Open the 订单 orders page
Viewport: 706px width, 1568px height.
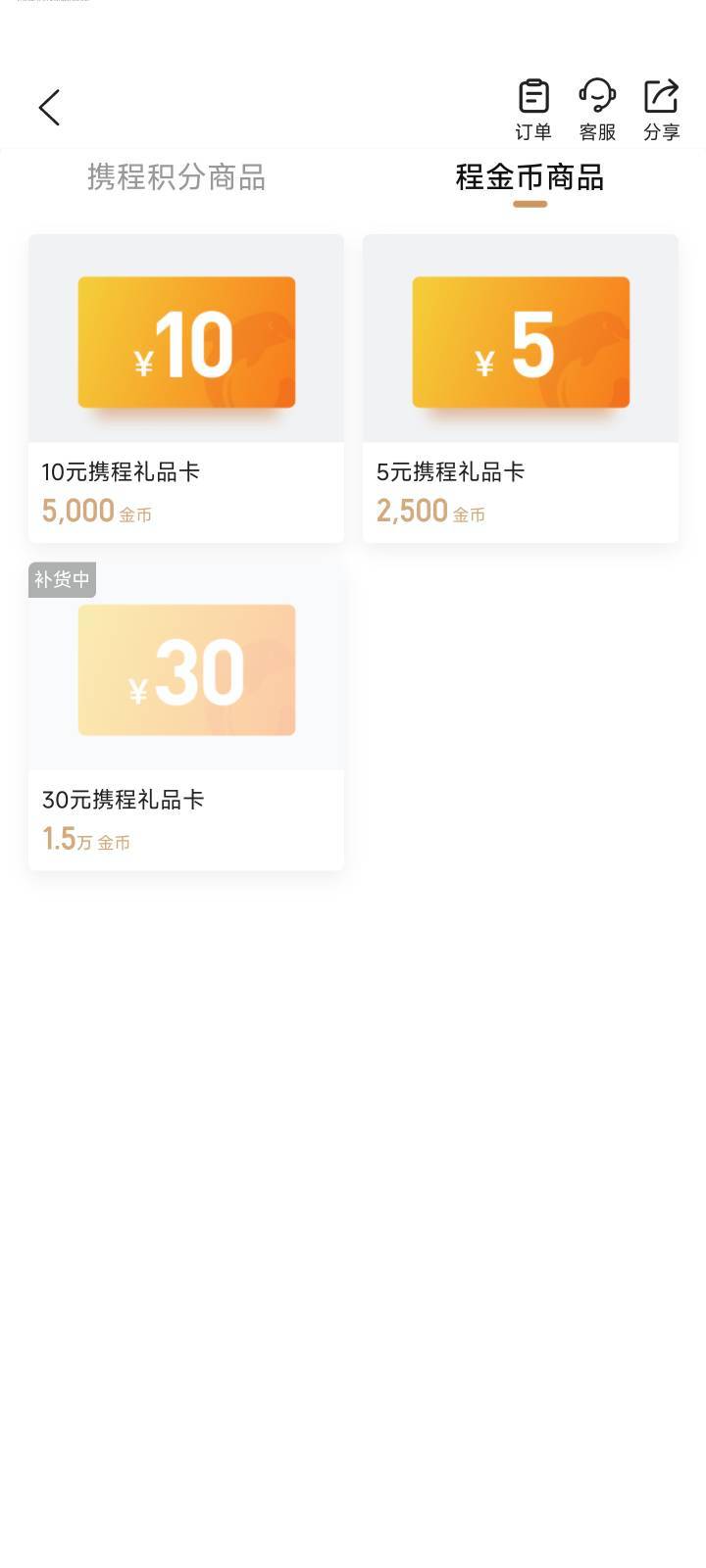point(533,109)
